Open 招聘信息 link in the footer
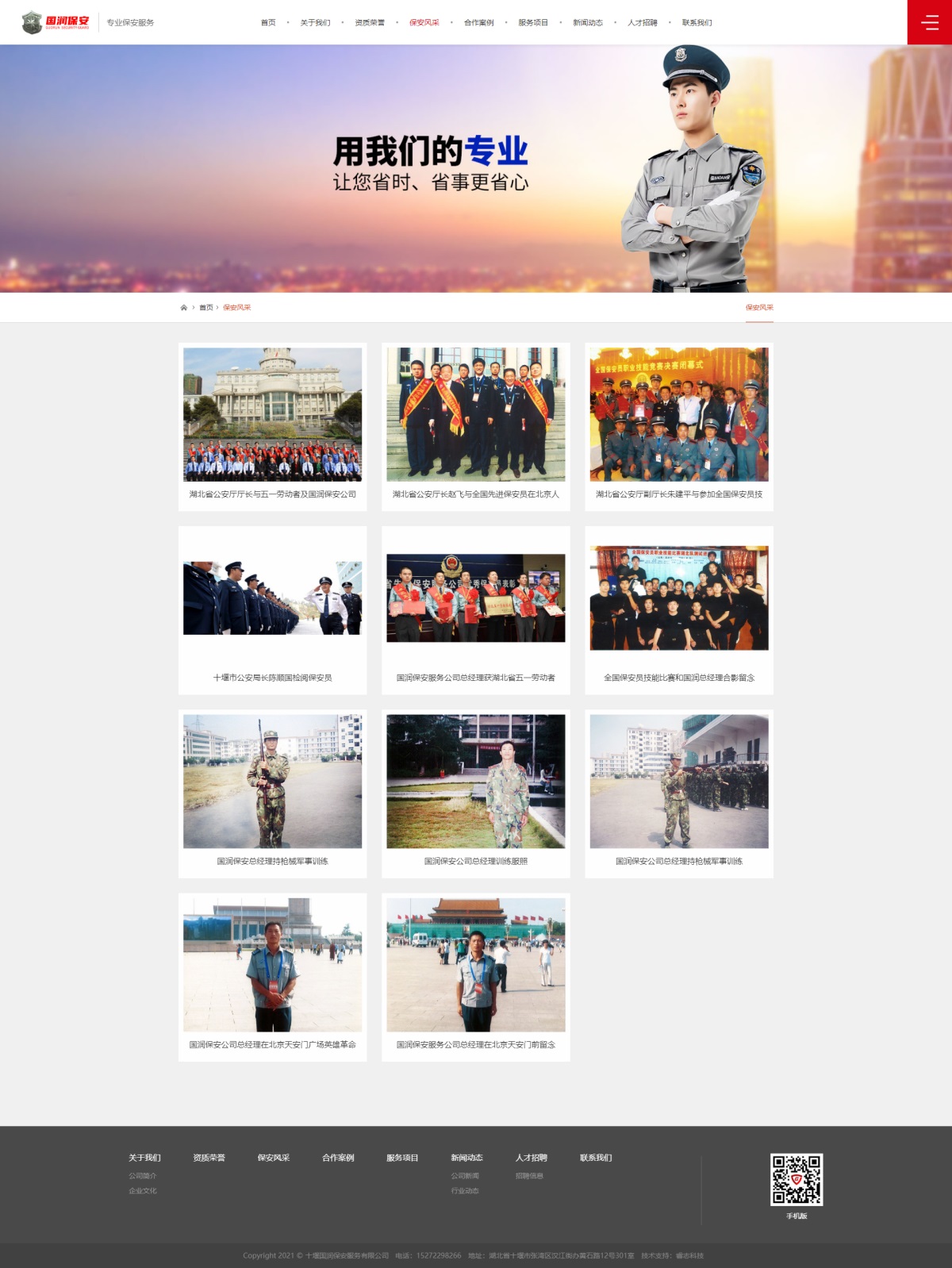Screen dimensions: 952x1268 (x=529, y=1176)
